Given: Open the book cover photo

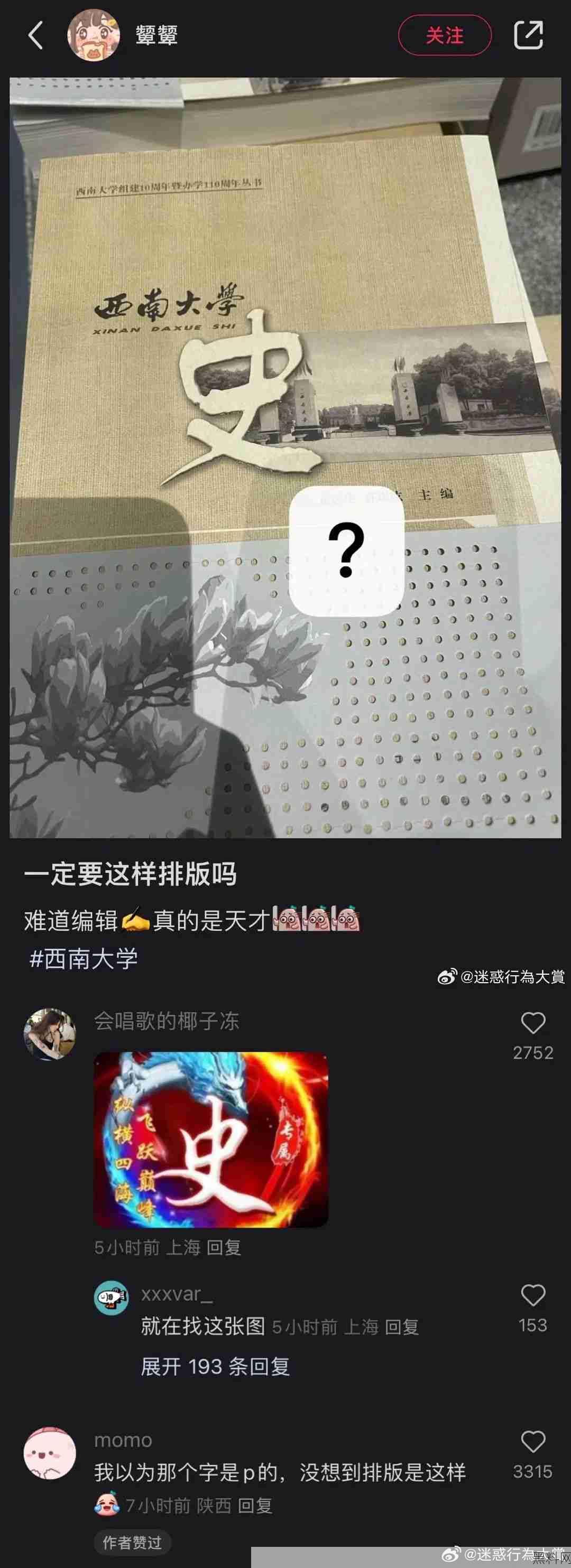Looking at the screenshot, I should click(x=284, y=456).
